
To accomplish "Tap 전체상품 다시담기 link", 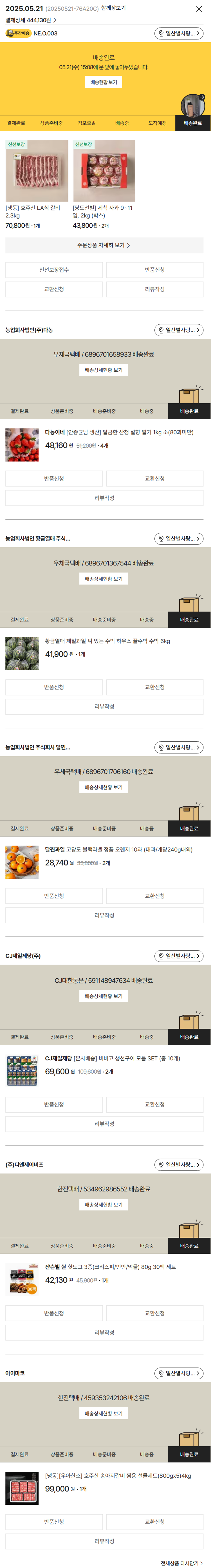I will (x=181, y=1563).
